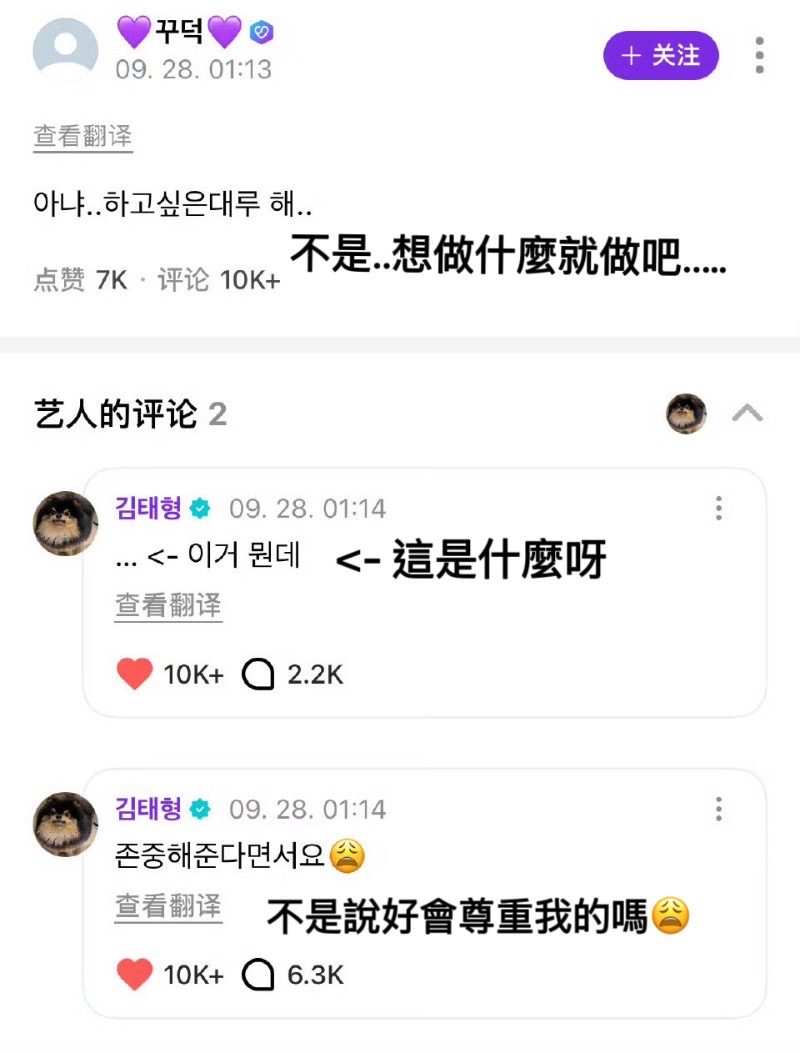800x1053 pixels.
Task: Follow the post author with 关注 button
Action: click(660, 56)
